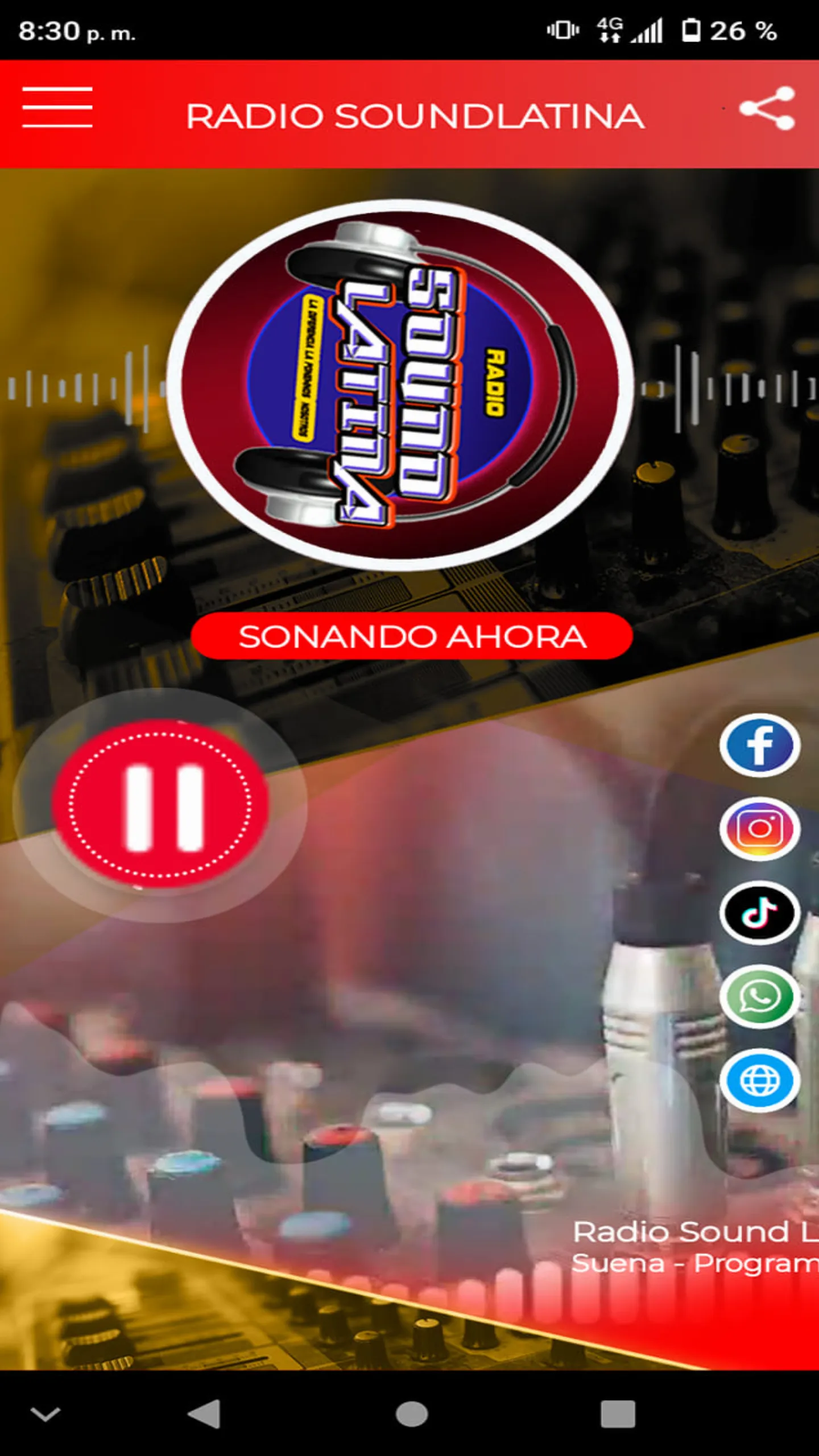Open the station's TikTok account

point(760,912)
